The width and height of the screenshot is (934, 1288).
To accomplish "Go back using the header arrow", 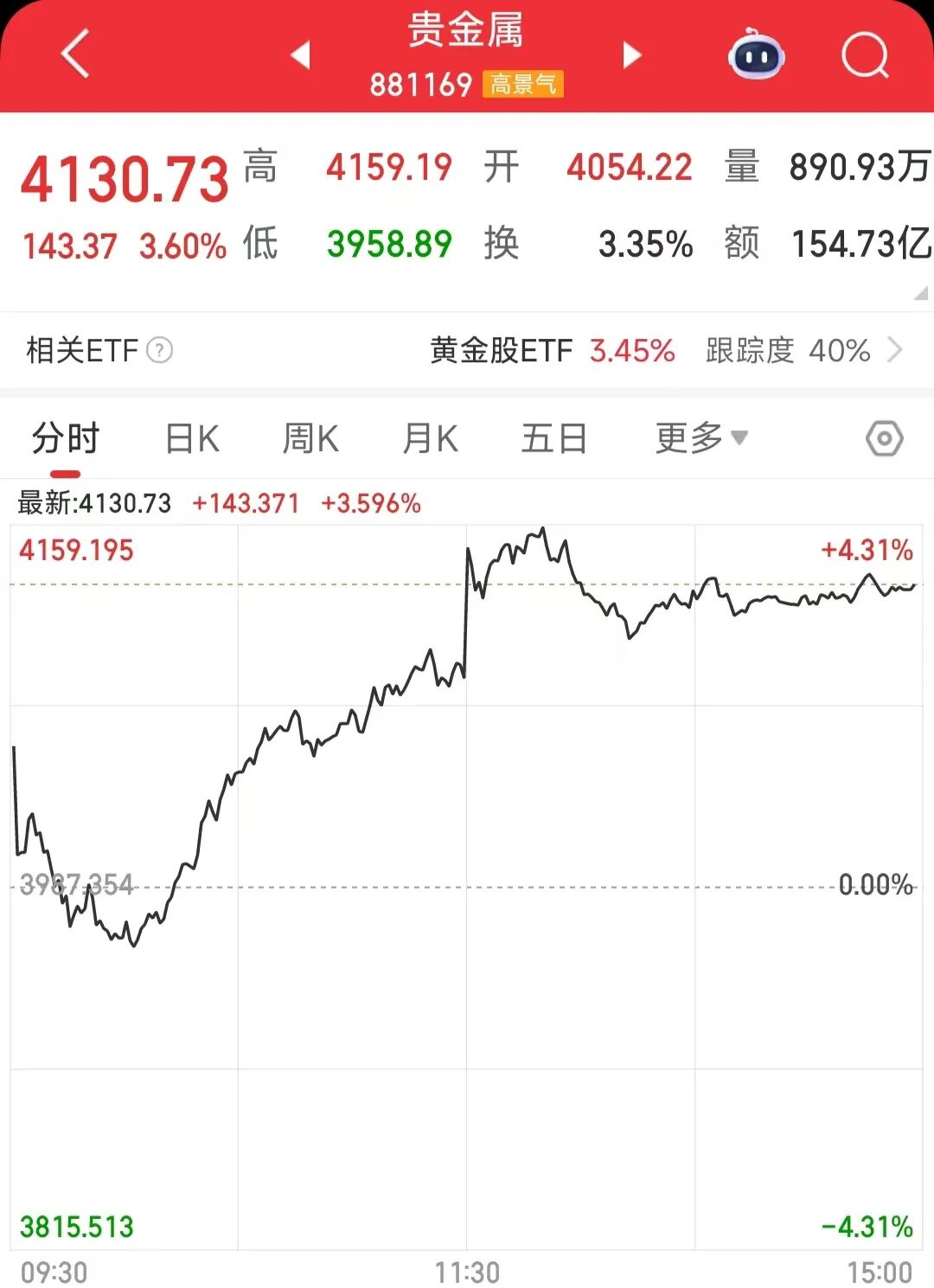I will click(x=76, y=54).
